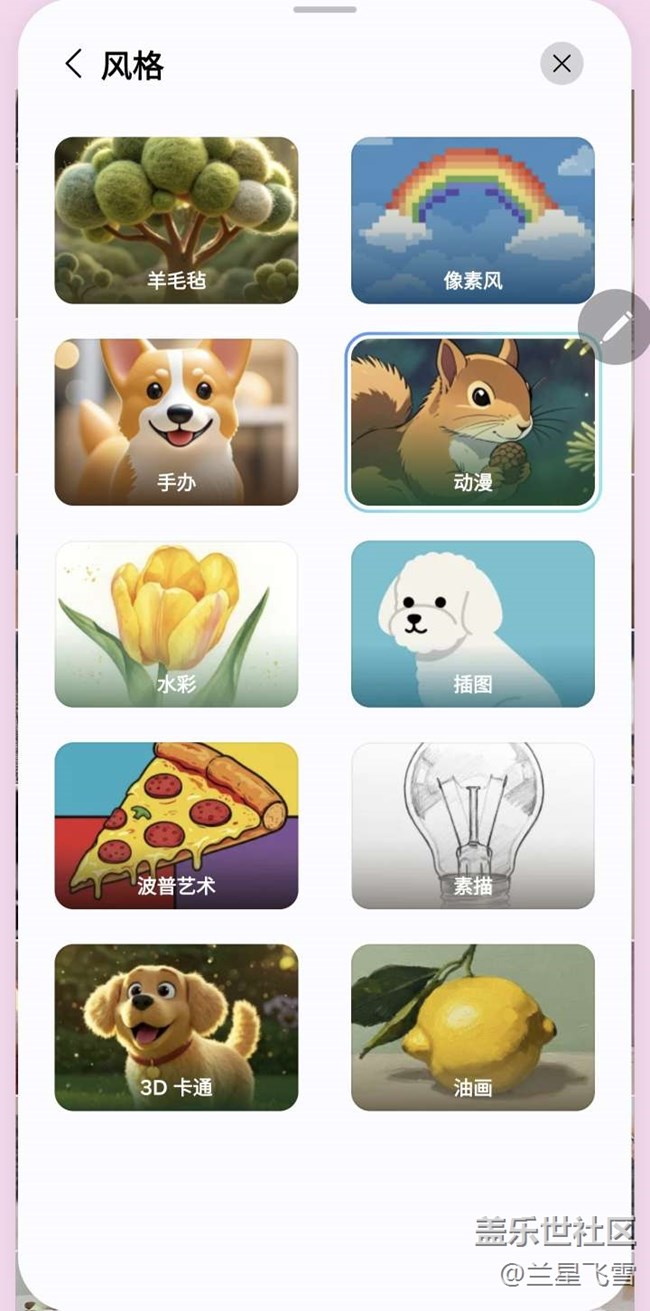Go back from the 风格 panel
The height and width of the screenshot is (1311, 650).
tap(73, 65)
